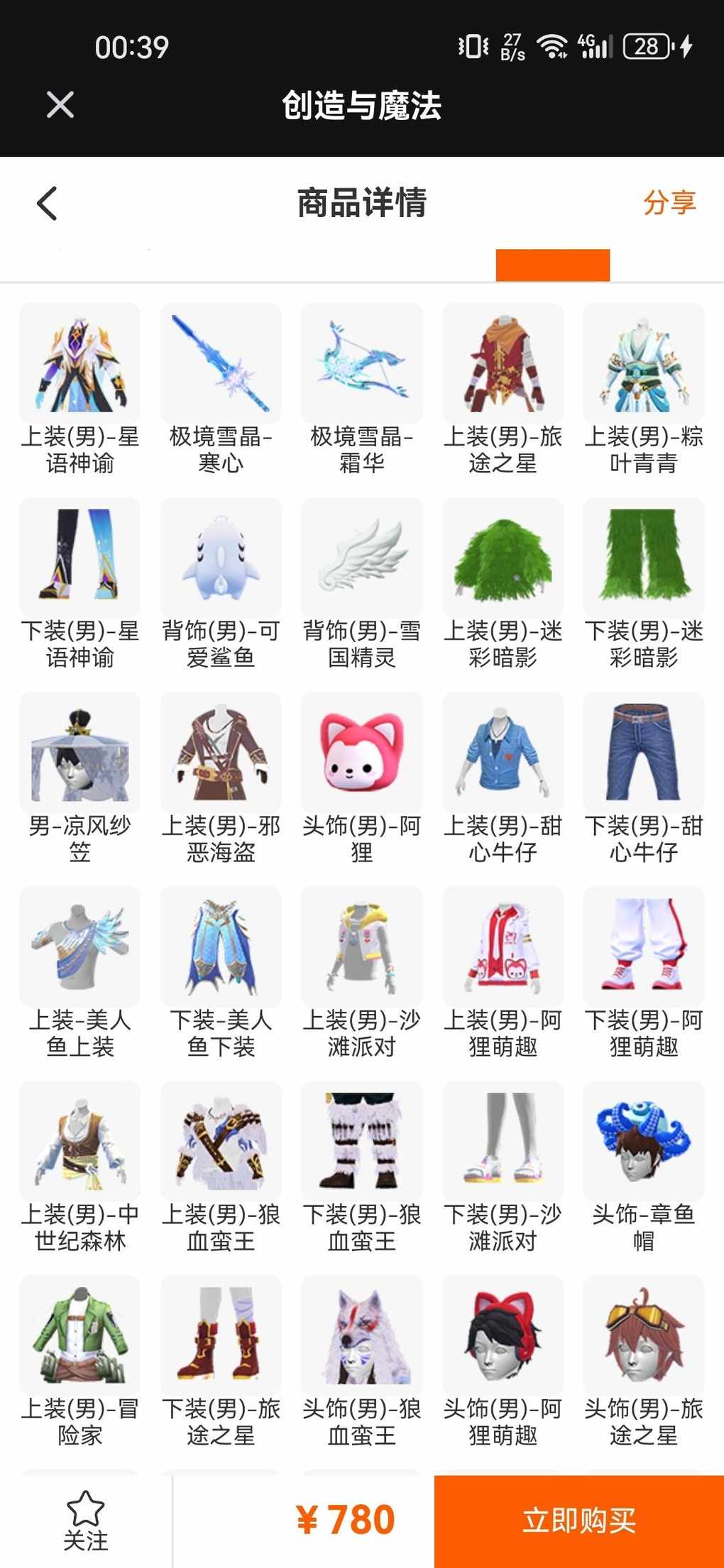The image size is (724, 1568).
Task: View the 下装-美人鱼下装 item
Action: 221,973
